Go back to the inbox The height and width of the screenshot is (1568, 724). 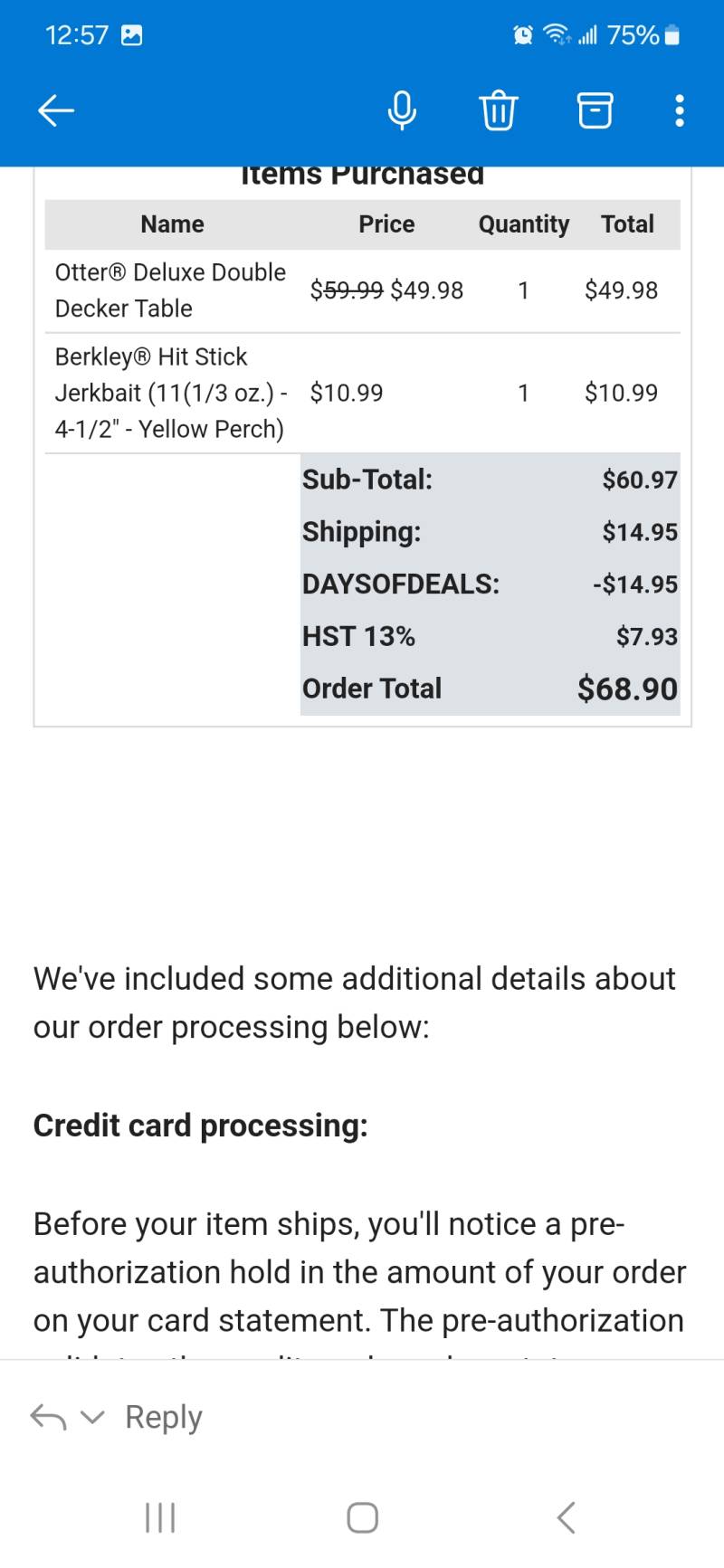55,110
